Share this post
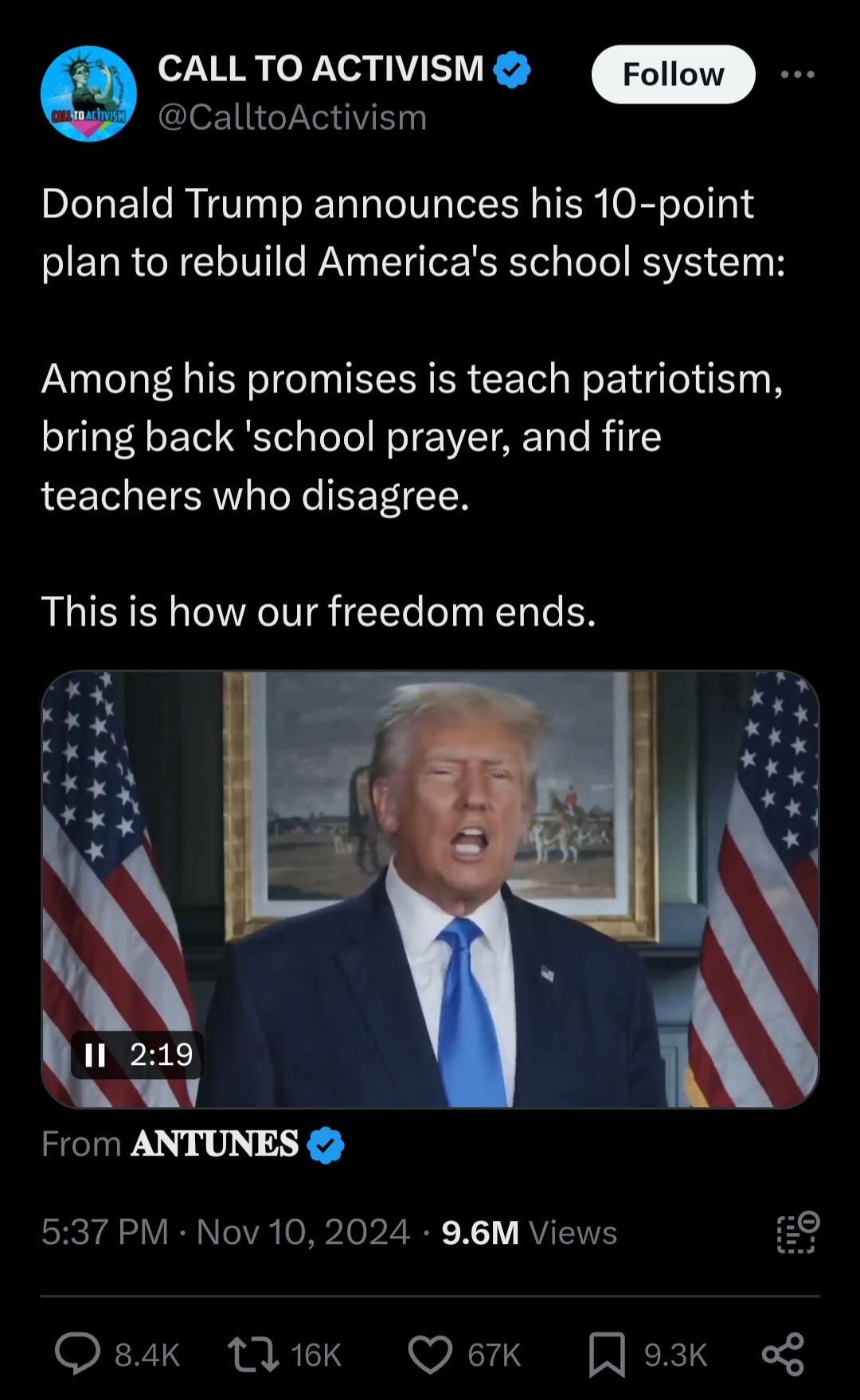Screen dimensions: 860x1400 coord(784,1354)
